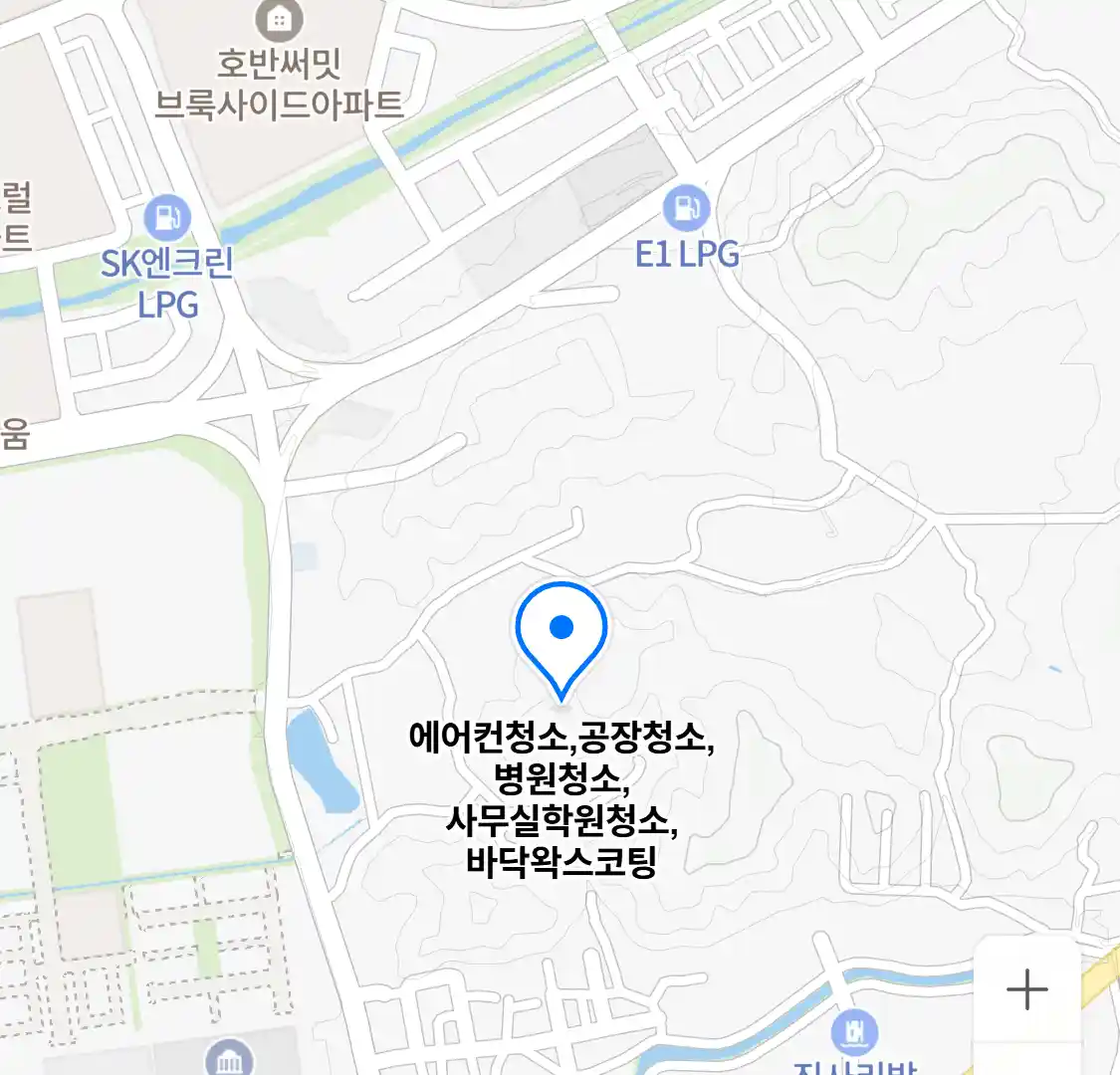Zoom in on the map
This screenshot has height=1075, width=1120.
(x=1026, y=990)
